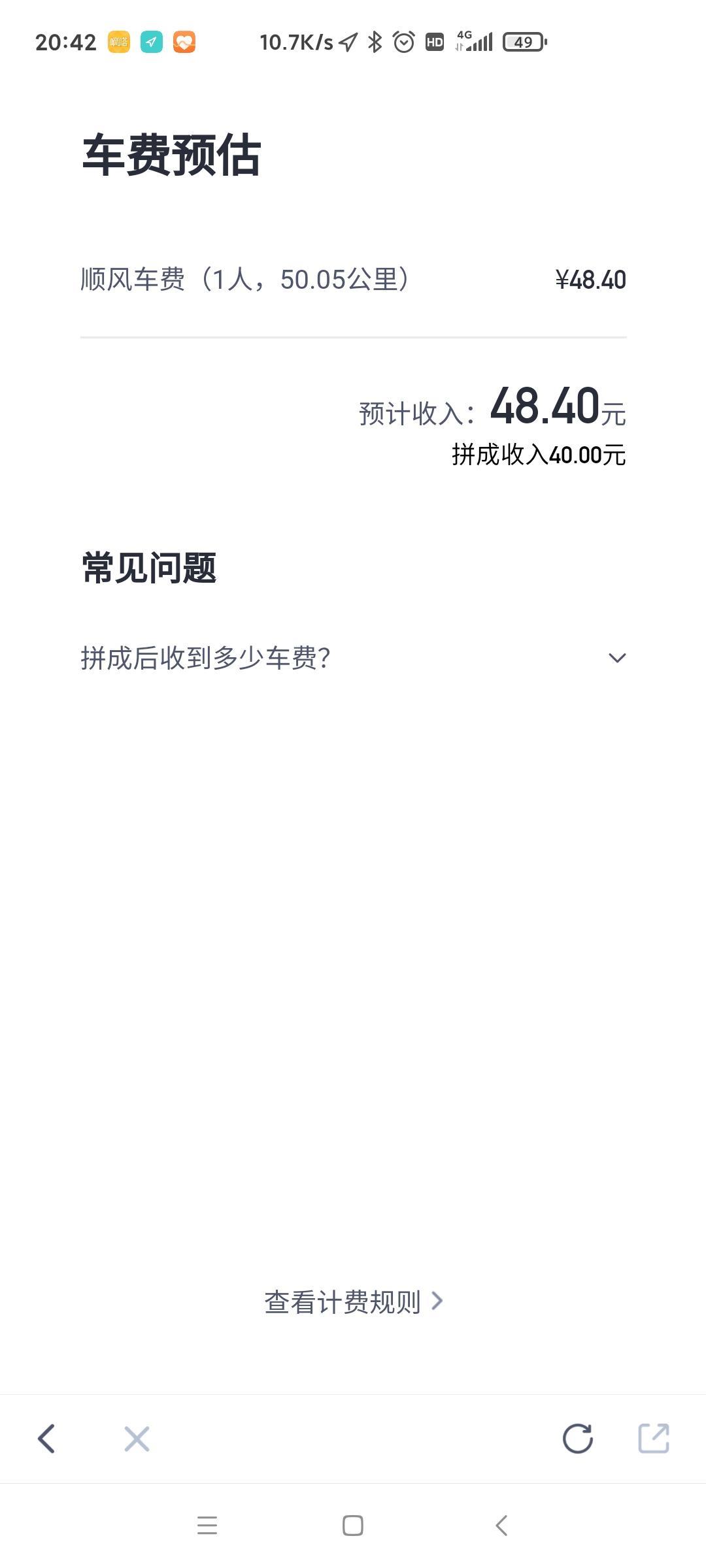Expand the 拼成后收到多少车费 question

pos(353,658)
